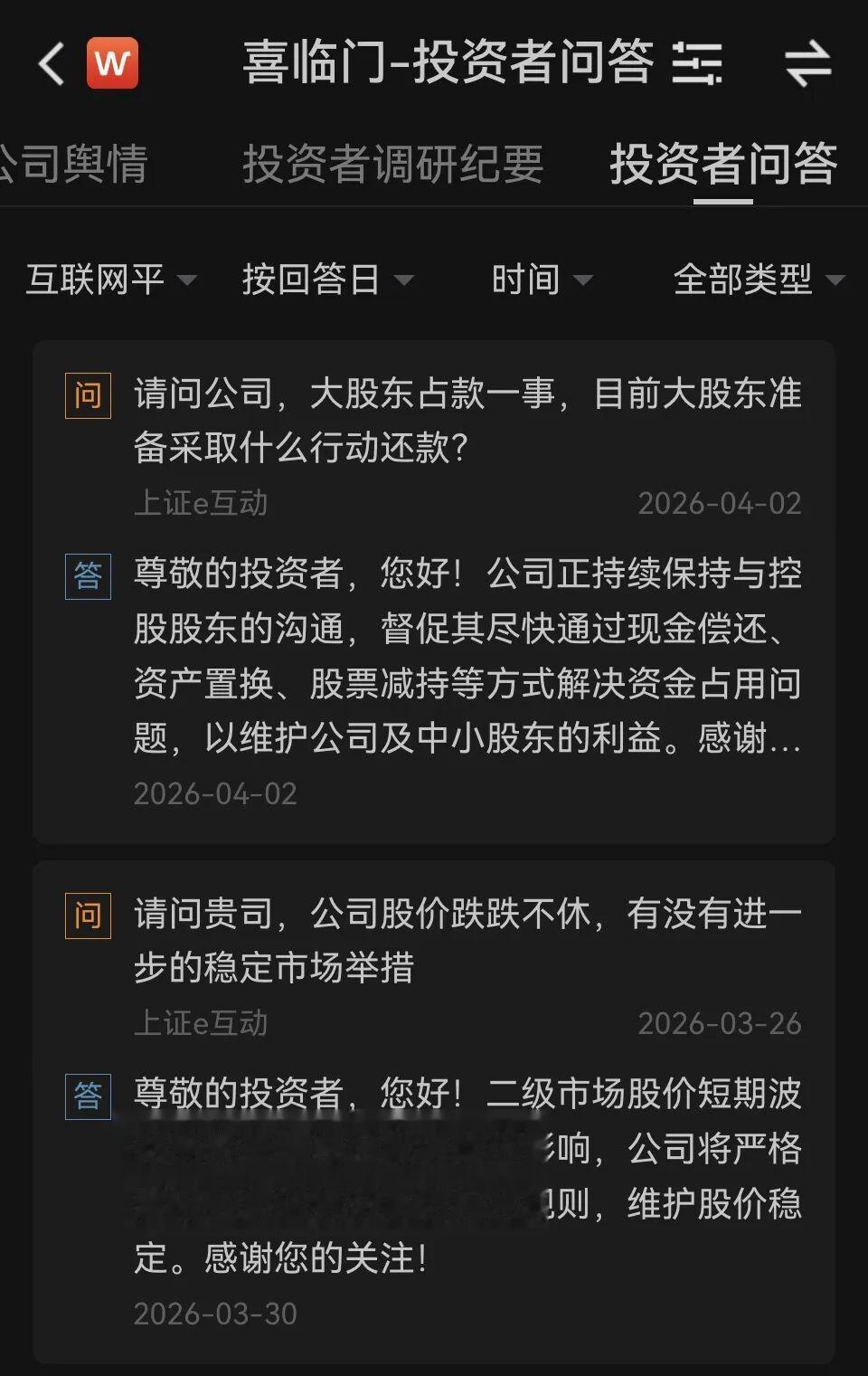Open the 全部类型 type dropdown
This screenshot has height=1376, width=868.
(758, 280)
